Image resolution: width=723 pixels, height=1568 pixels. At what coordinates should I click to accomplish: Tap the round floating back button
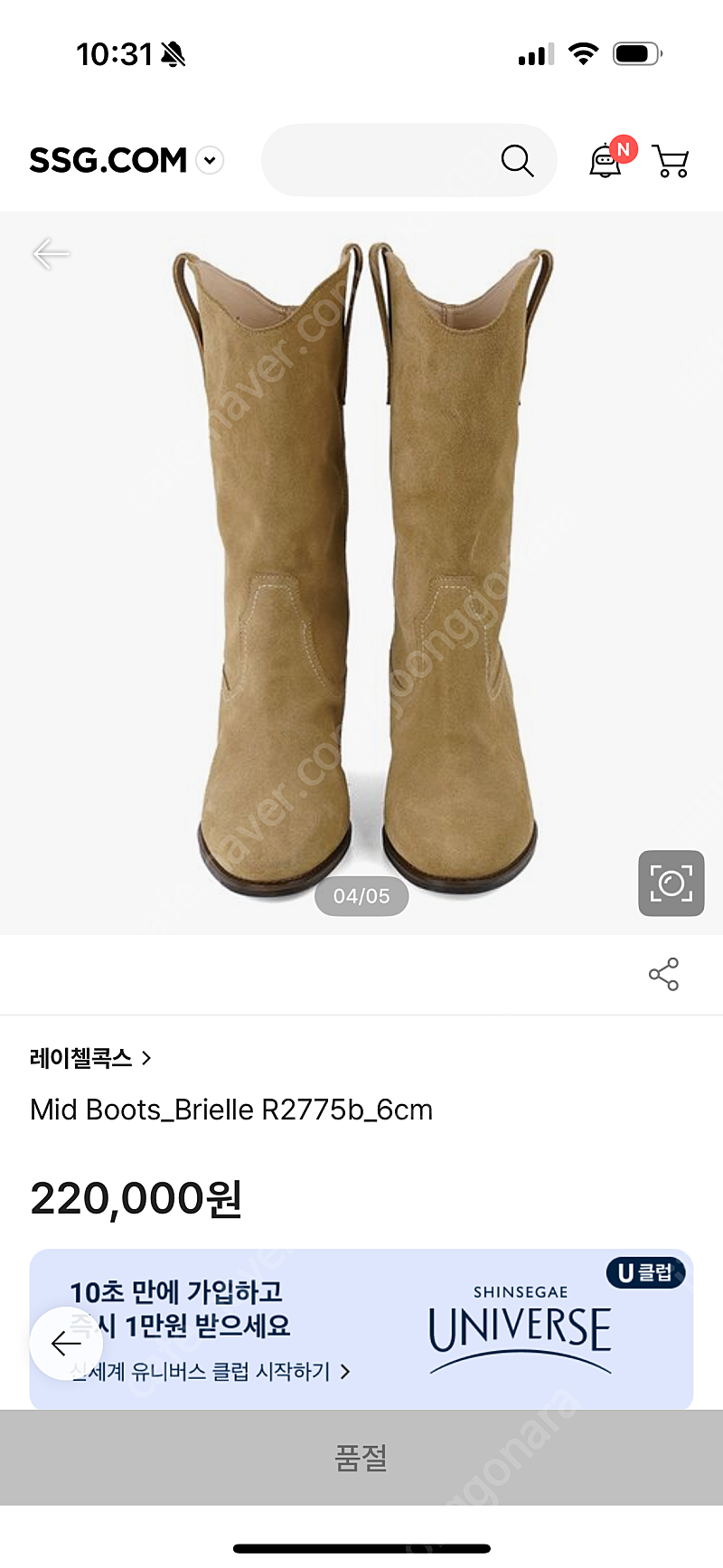(x=66, y=1344)
